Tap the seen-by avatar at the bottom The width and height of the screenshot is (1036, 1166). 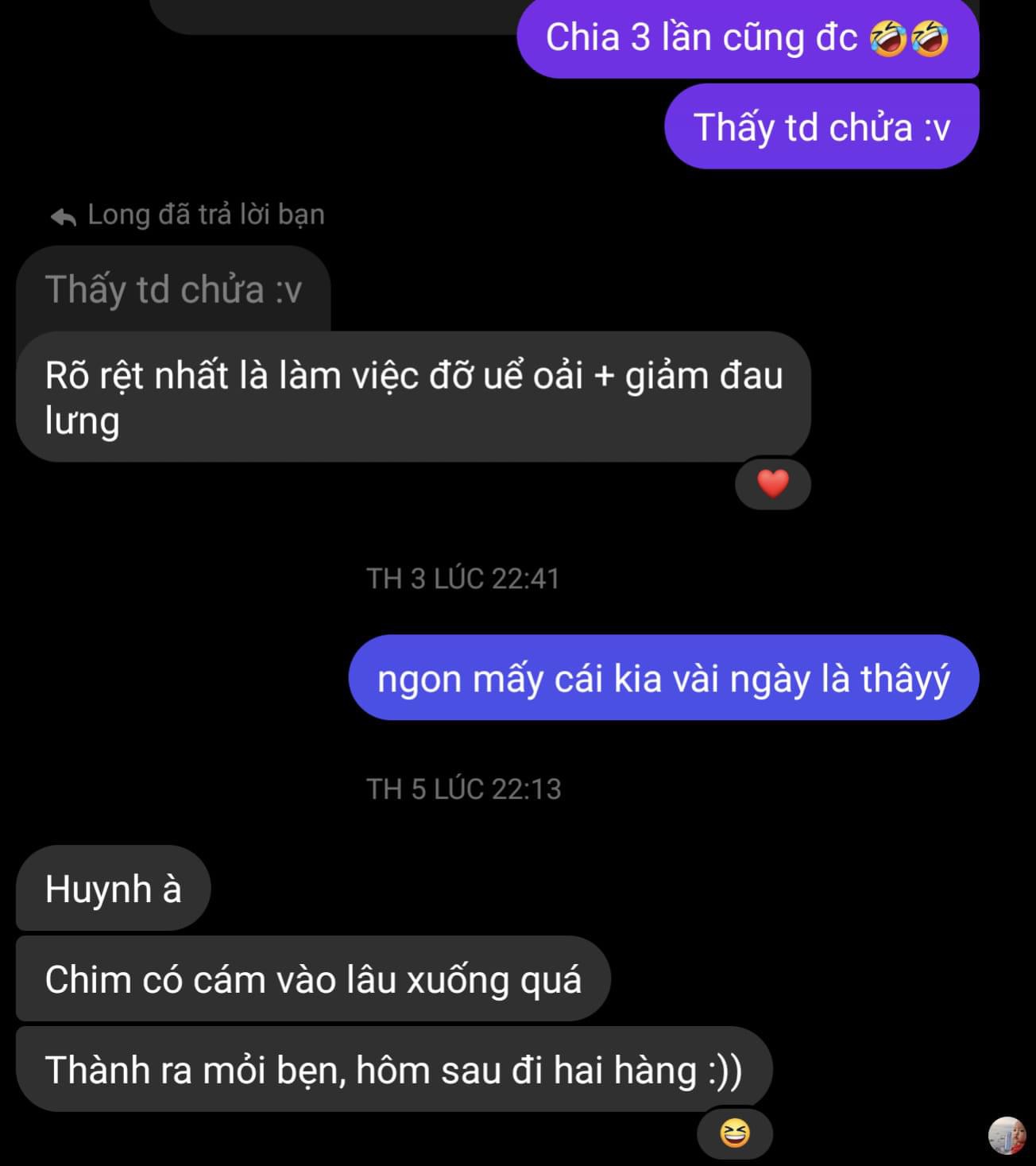pos(1006,1135)
